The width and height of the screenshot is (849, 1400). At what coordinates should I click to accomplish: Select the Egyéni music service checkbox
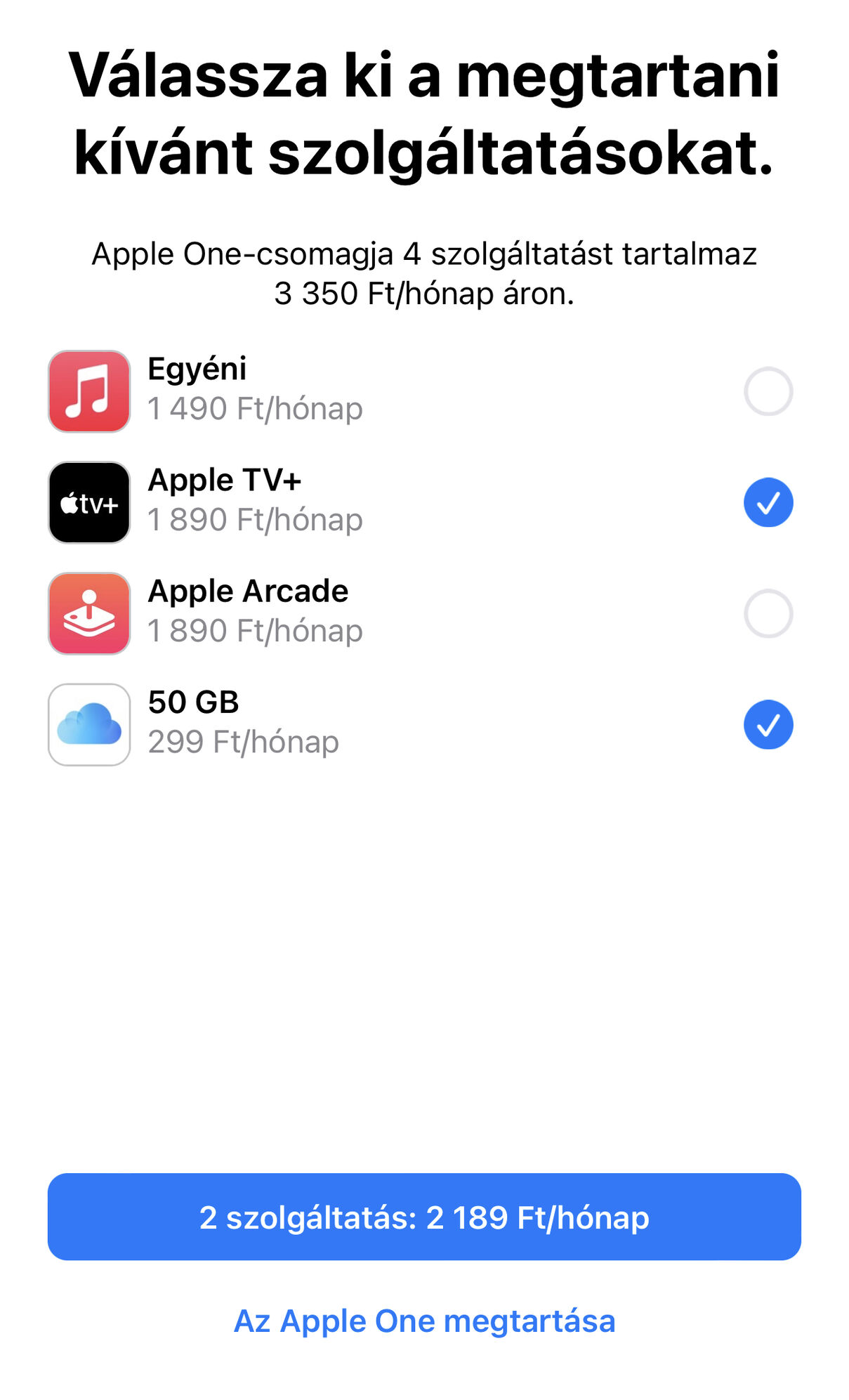click(768, 391)
